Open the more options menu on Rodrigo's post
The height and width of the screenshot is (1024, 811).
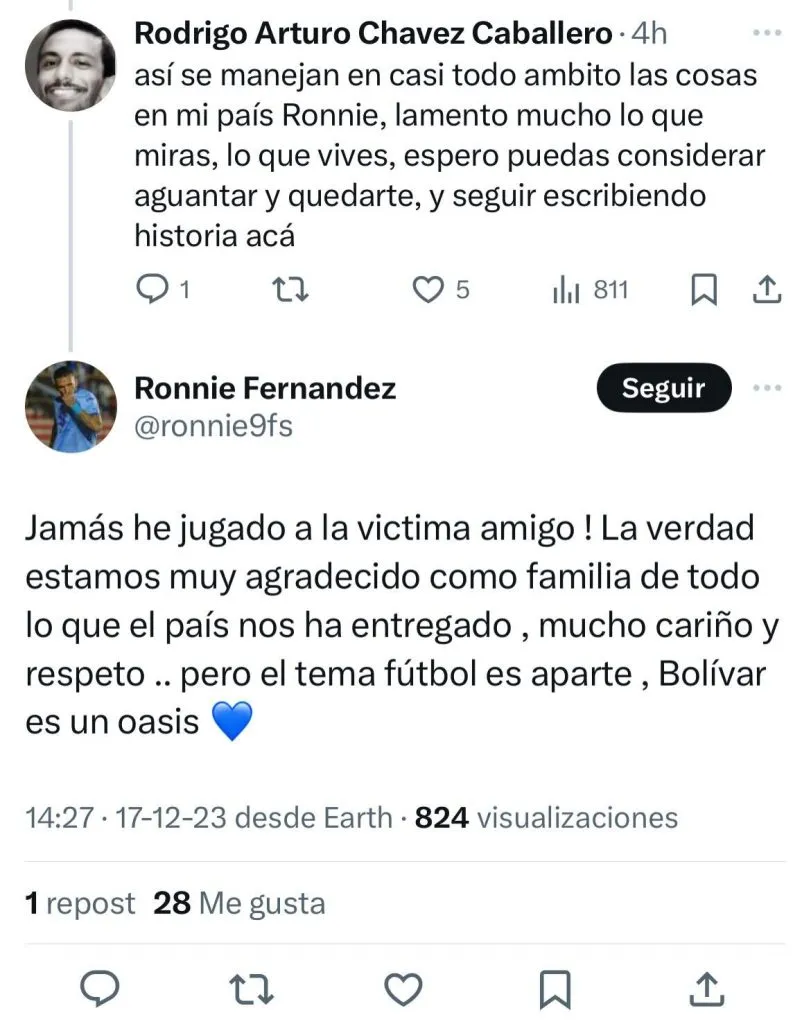(x=768, y=33)
